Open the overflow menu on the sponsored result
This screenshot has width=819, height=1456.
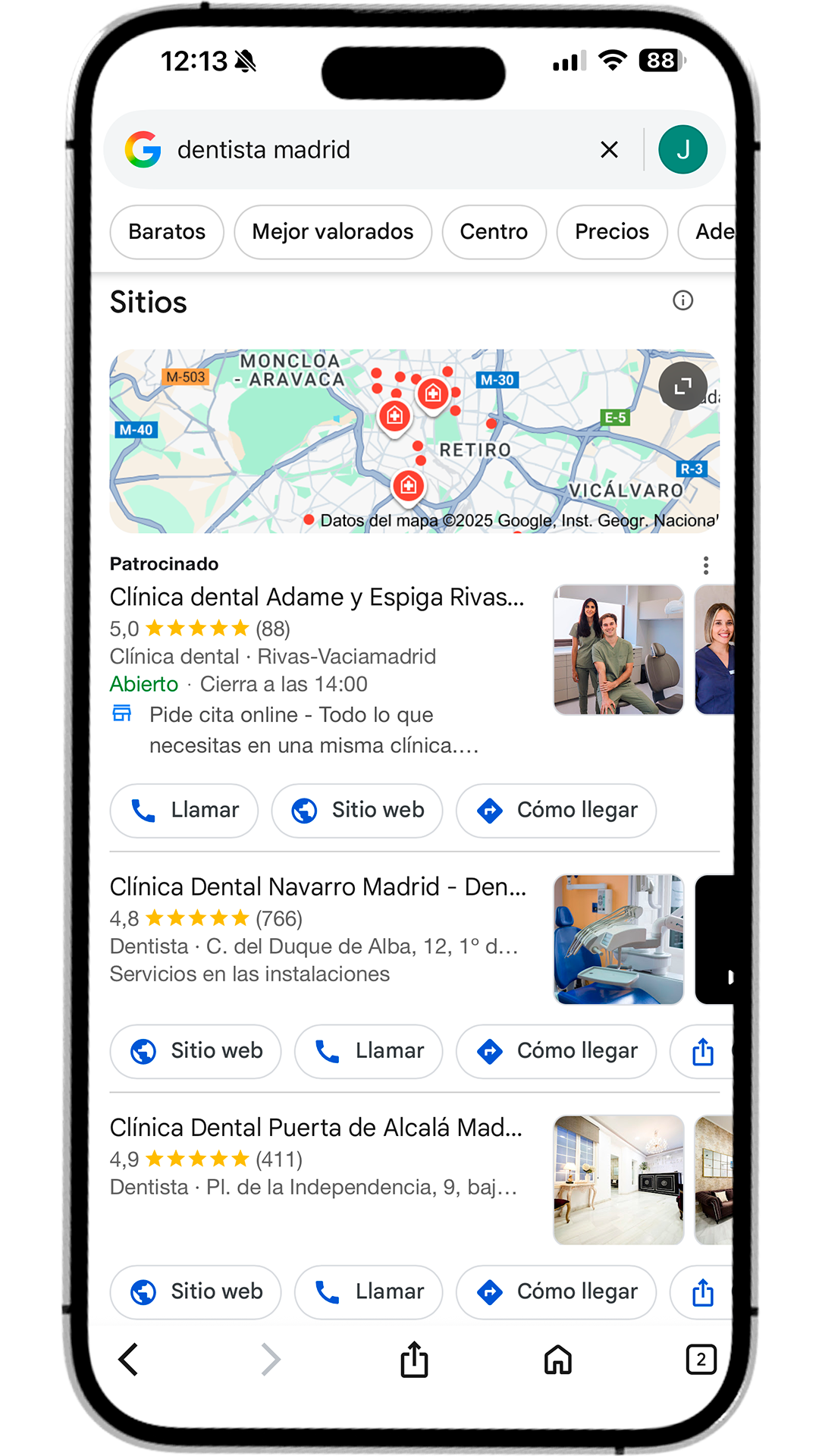coord(705,565)
